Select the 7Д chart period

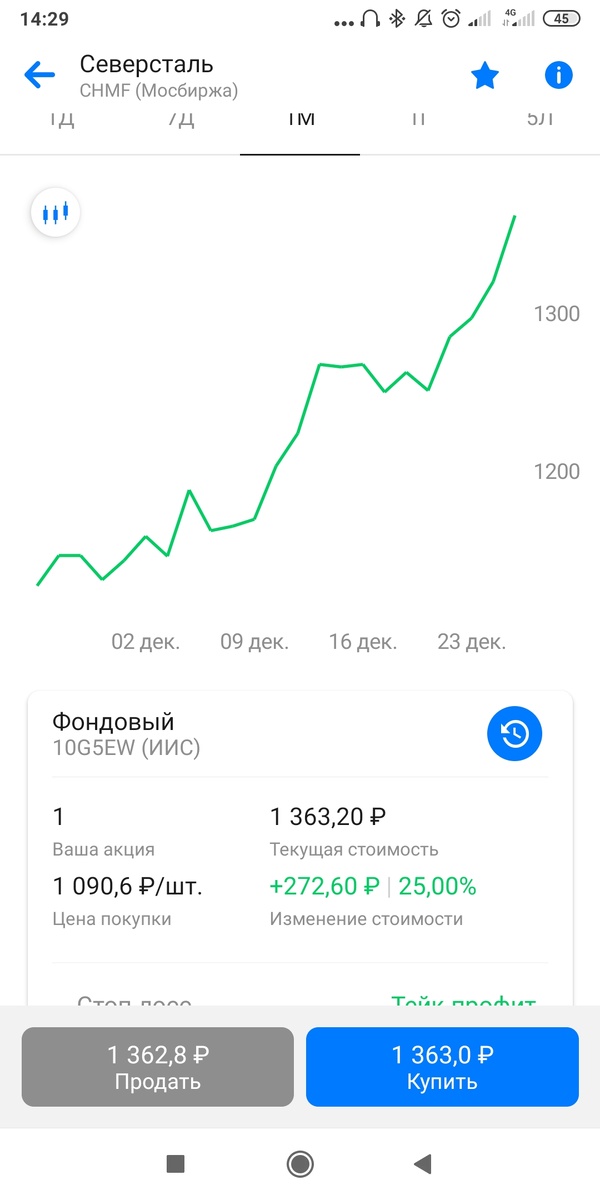pyautogui.click(x=181, y=120)
